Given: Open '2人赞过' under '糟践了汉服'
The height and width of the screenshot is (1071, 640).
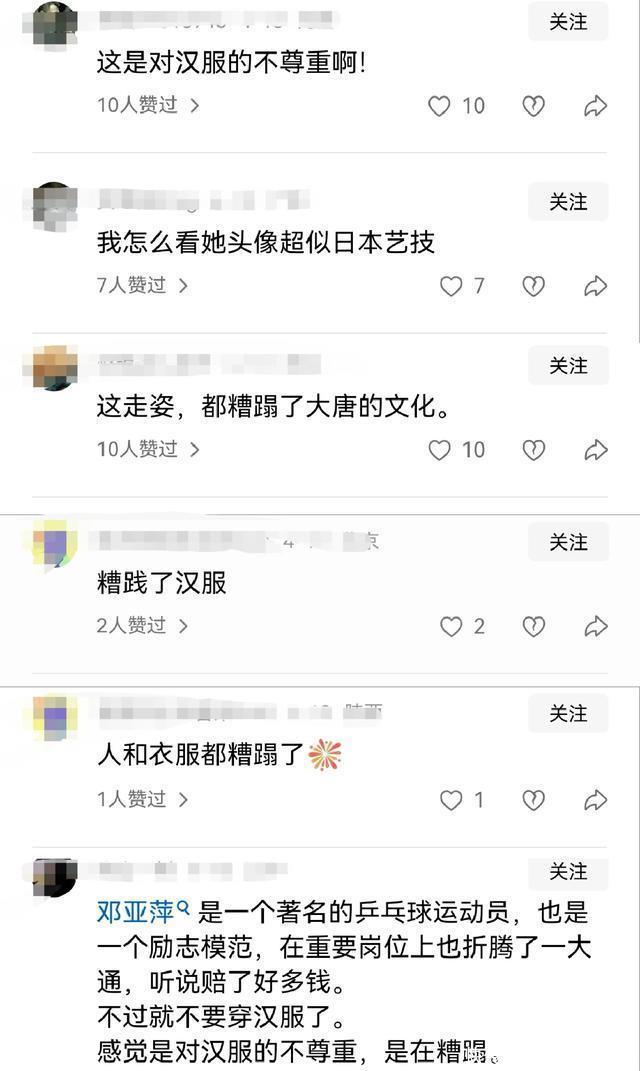Looking at the screenshot, I should [x=142, y=626].
